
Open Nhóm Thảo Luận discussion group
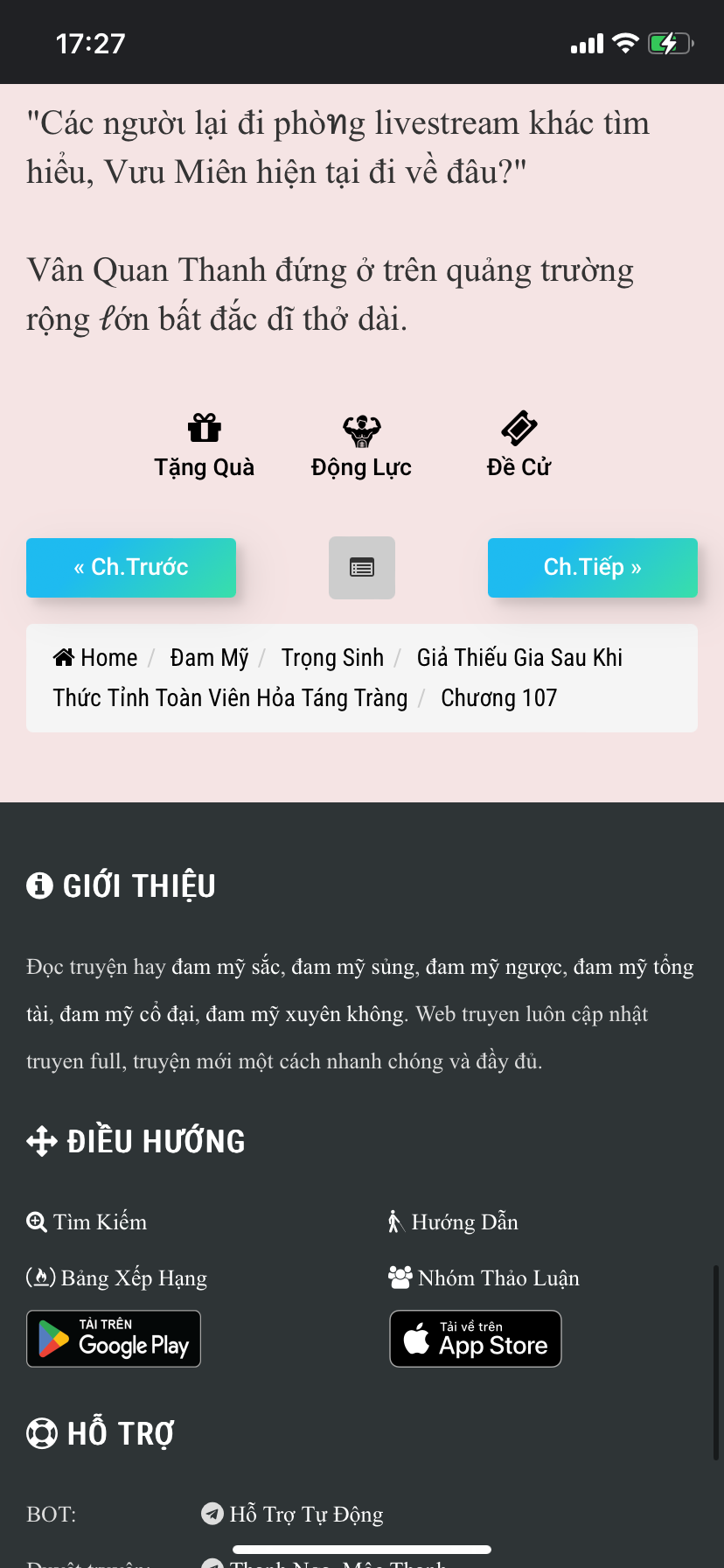484,1278
